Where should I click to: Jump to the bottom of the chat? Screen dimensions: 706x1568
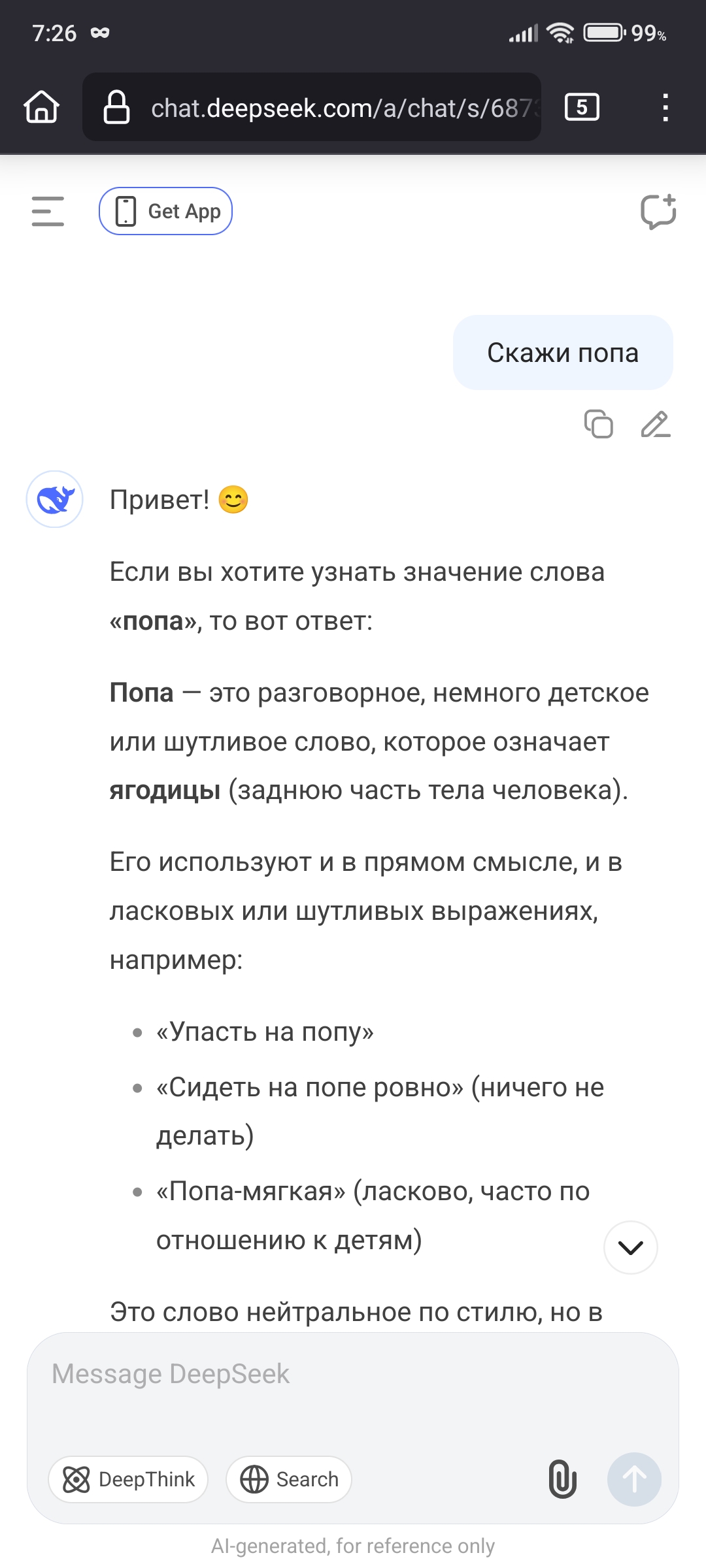point(631,1247)
